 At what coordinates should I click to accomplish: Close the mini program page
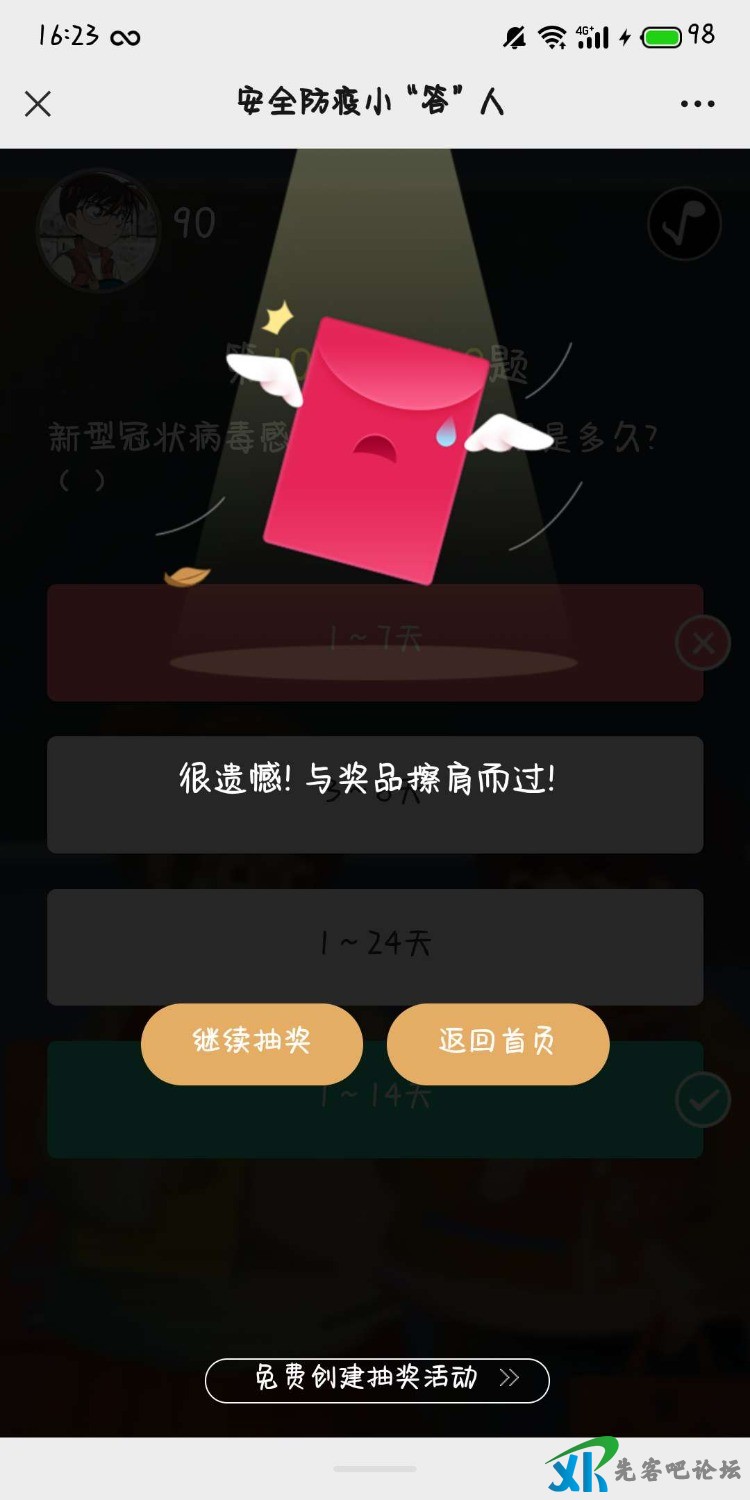coord(38,104)
